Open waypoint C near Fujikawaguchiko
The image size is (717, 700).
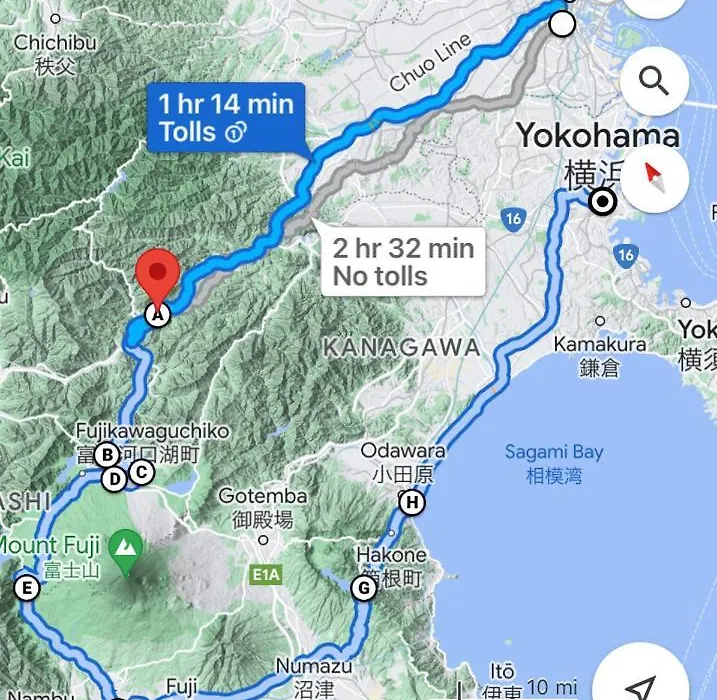pos(141,472)
